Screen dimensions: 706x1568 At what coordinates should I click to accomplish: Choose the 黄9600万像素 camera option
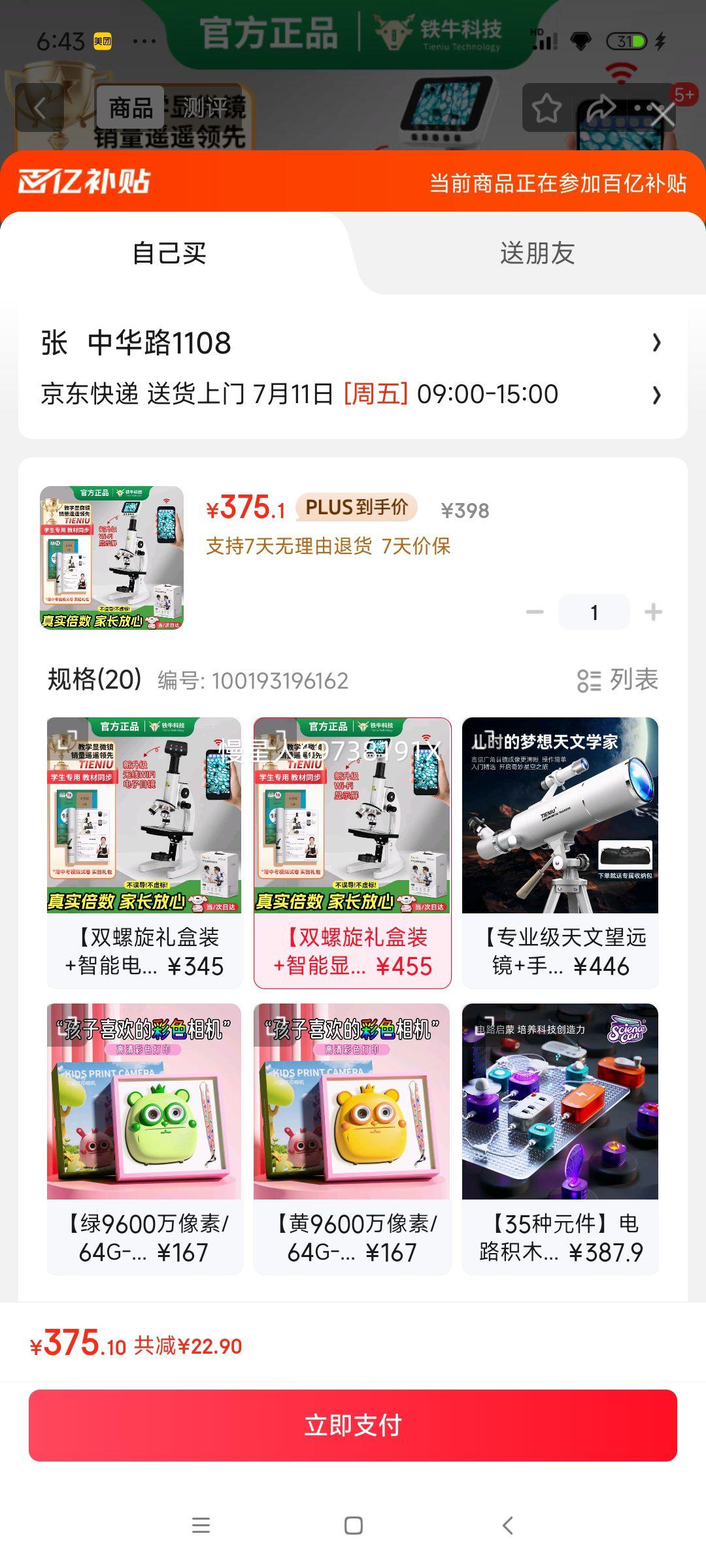pyautogui.click(x=352, y=1139)
